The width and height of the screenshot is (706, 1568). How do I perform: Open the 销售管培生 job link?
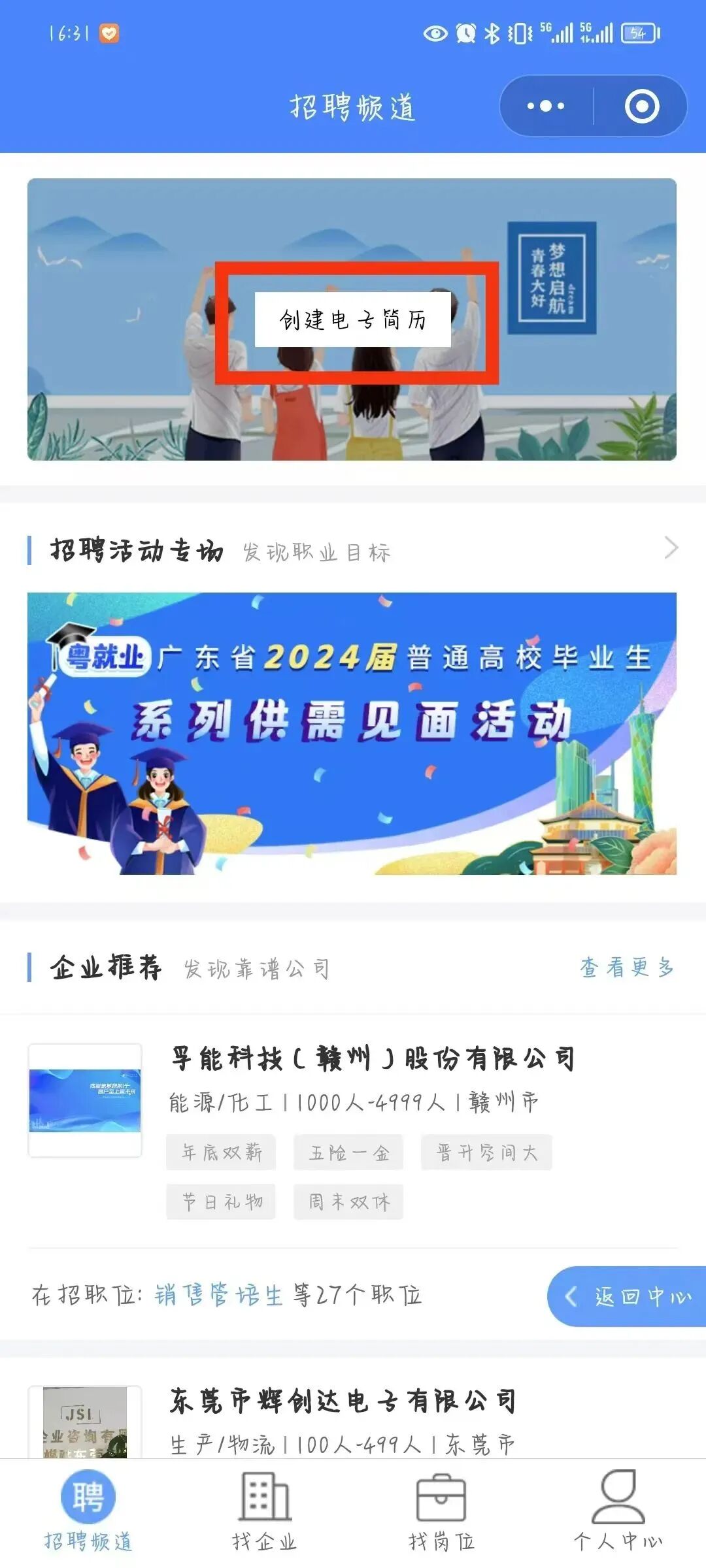[218, 1294]
